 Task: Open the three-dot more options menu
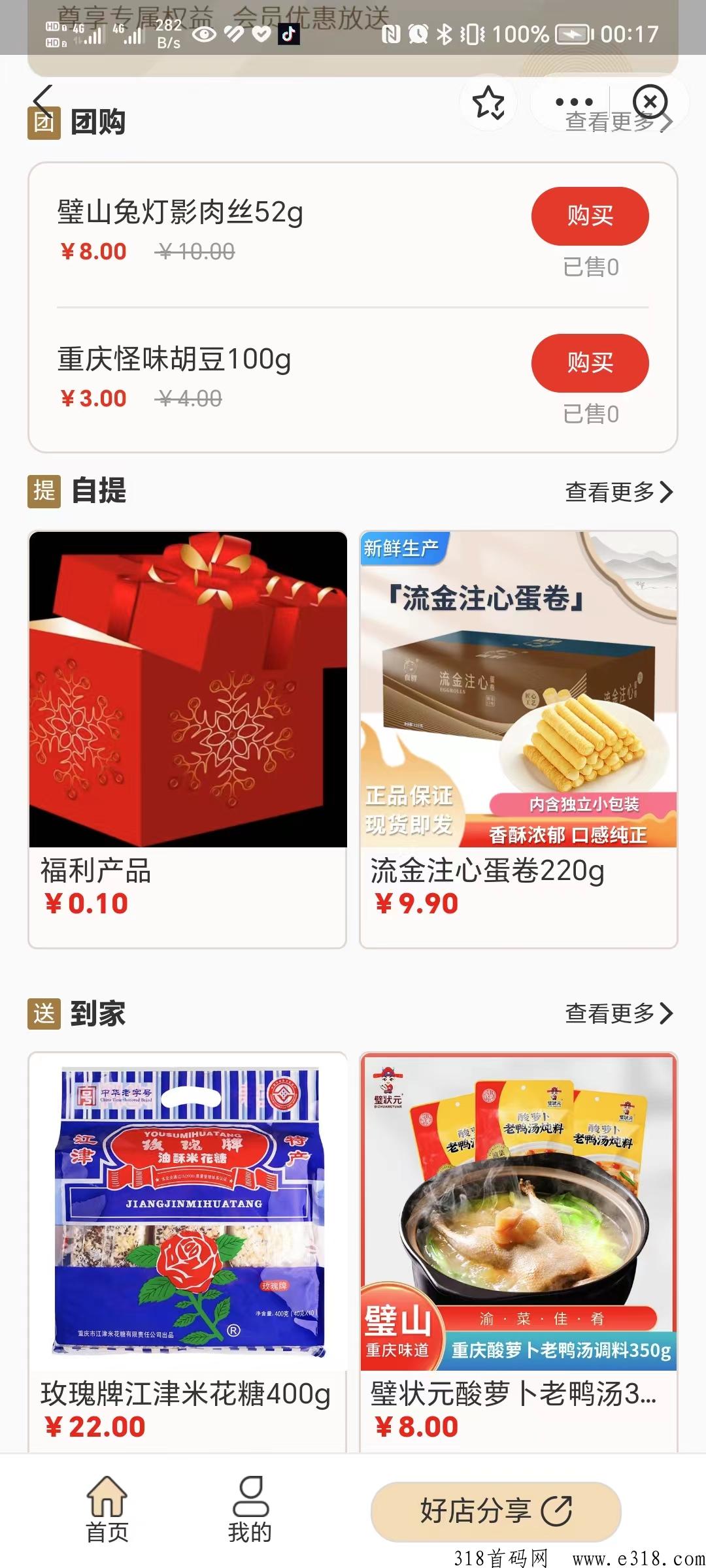(572, 101)
